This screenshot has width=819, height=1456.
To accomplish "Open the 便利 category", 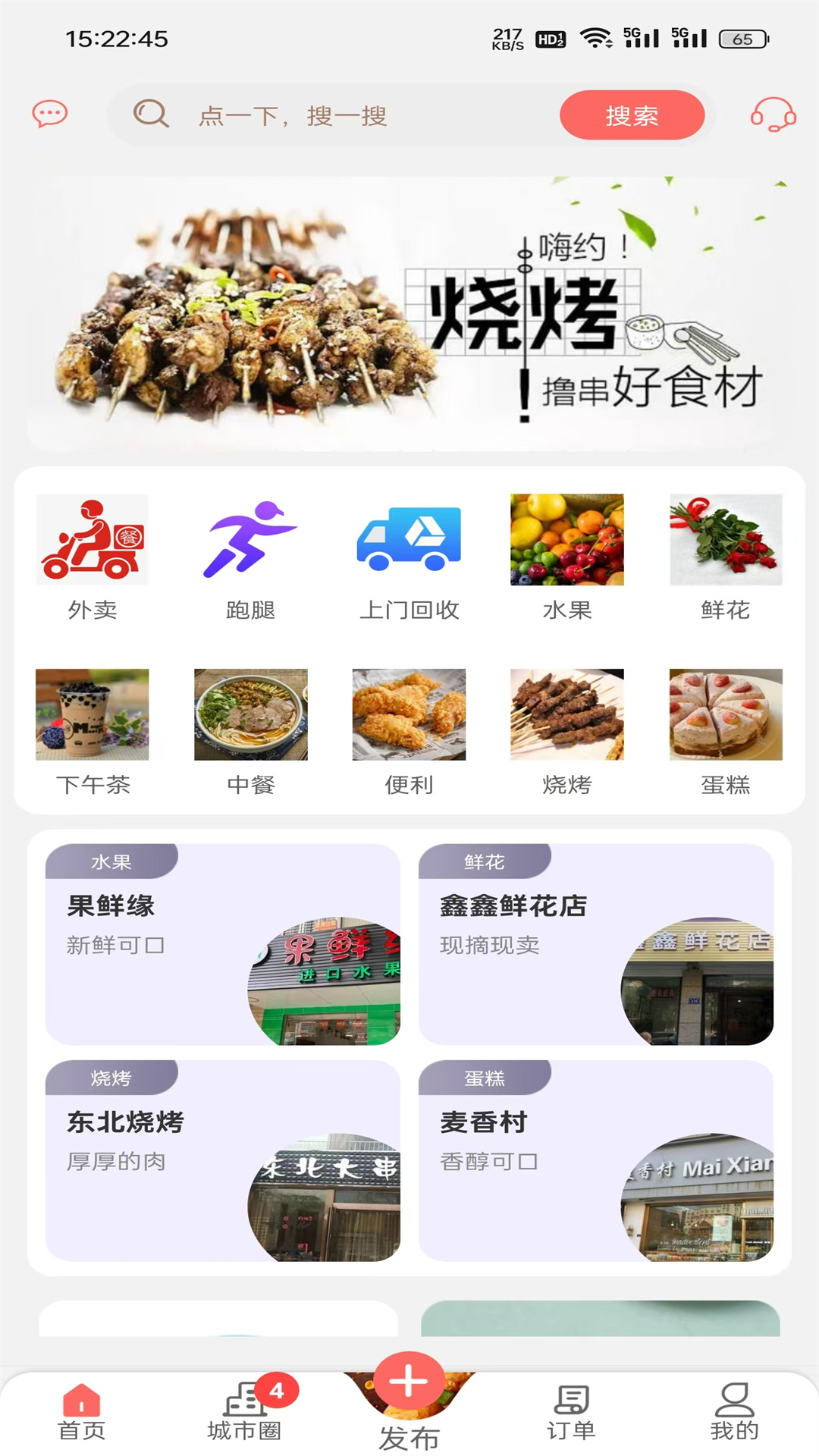I will [409, 732].
